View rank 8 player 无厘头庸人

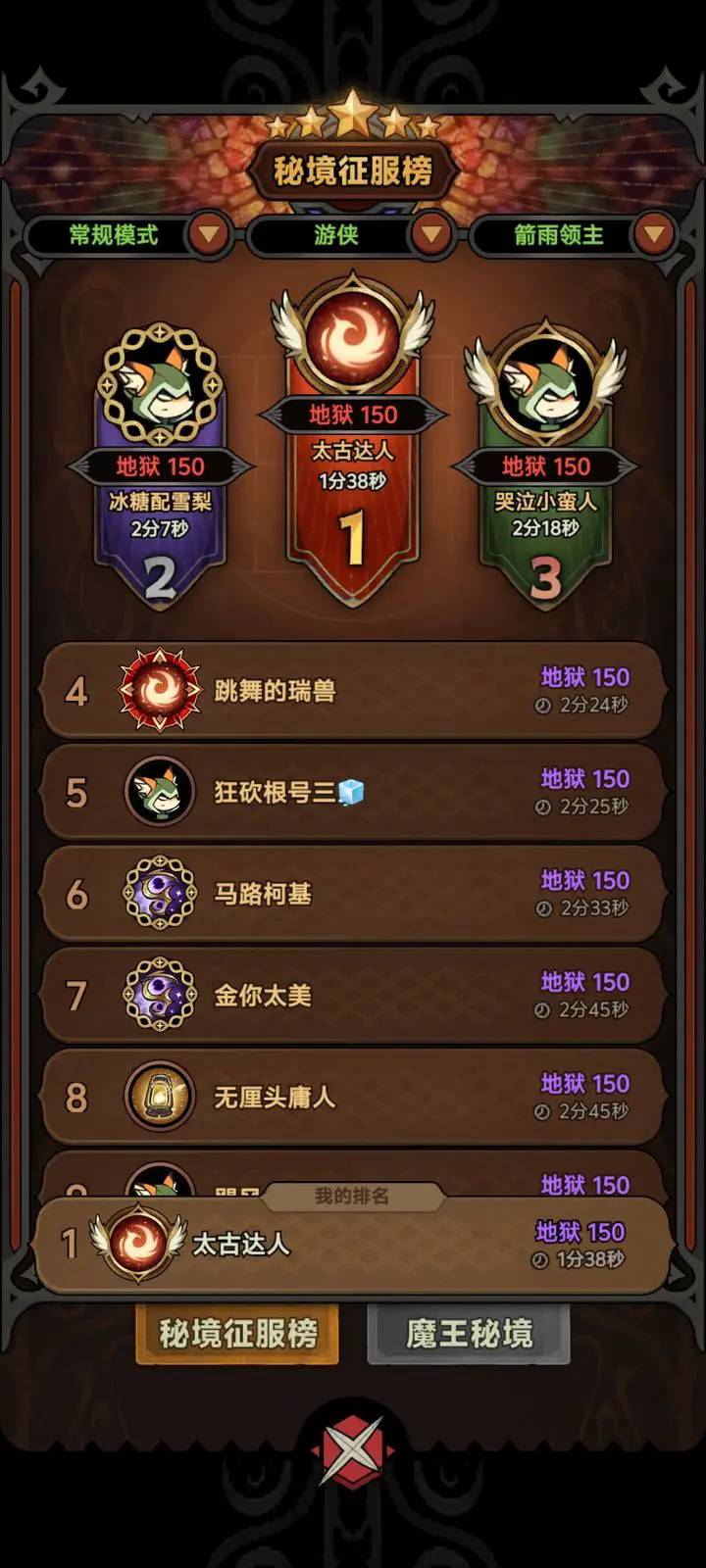[x=353, y=1098]
